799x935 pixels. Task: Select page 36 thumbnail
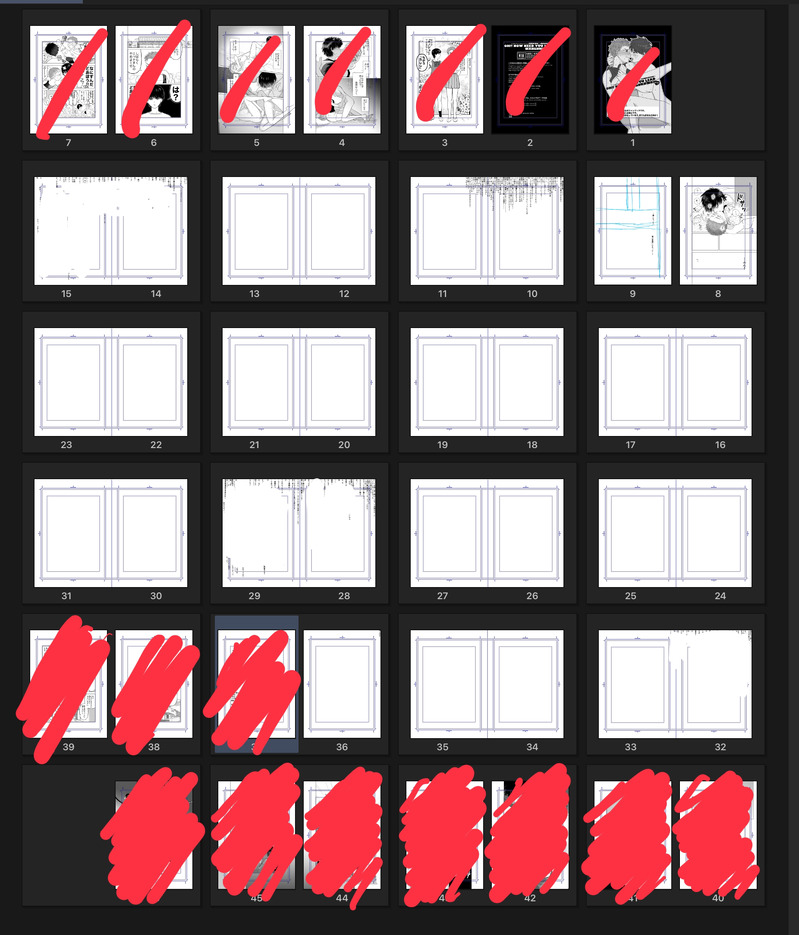342,684
